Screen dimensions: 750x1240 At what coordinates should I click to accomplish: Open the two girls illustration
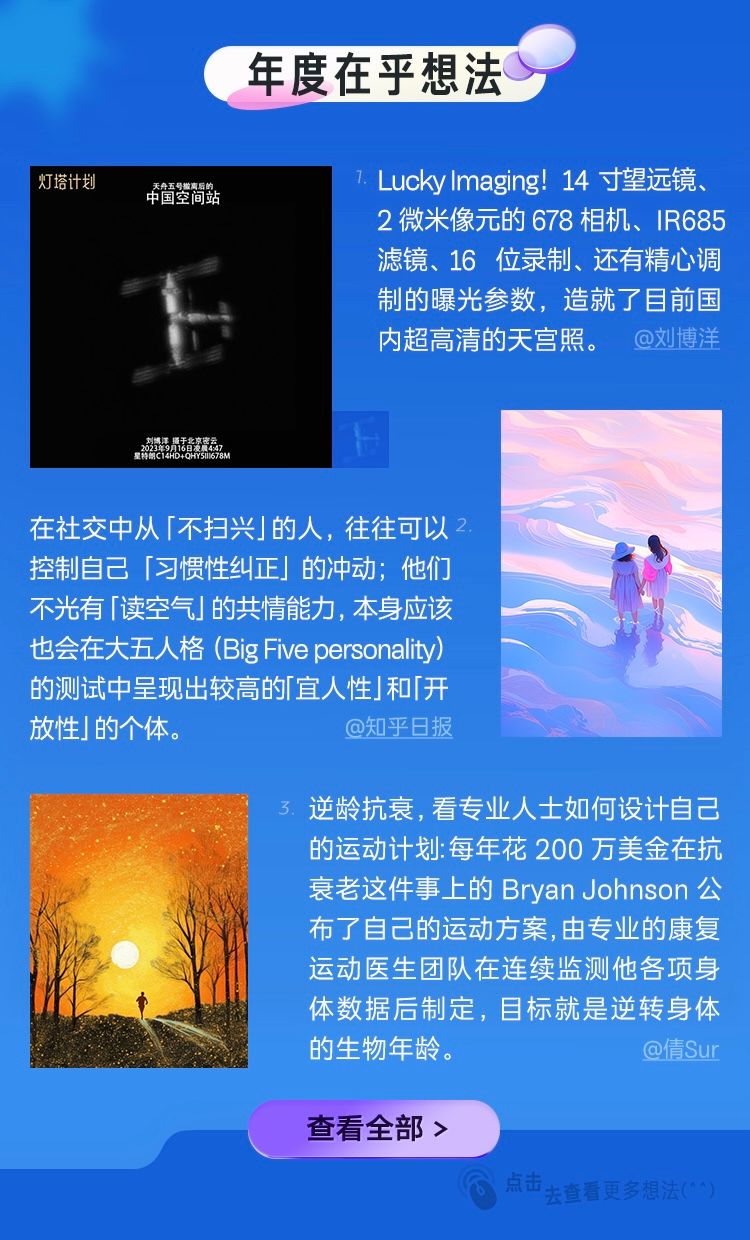(611, 573)
